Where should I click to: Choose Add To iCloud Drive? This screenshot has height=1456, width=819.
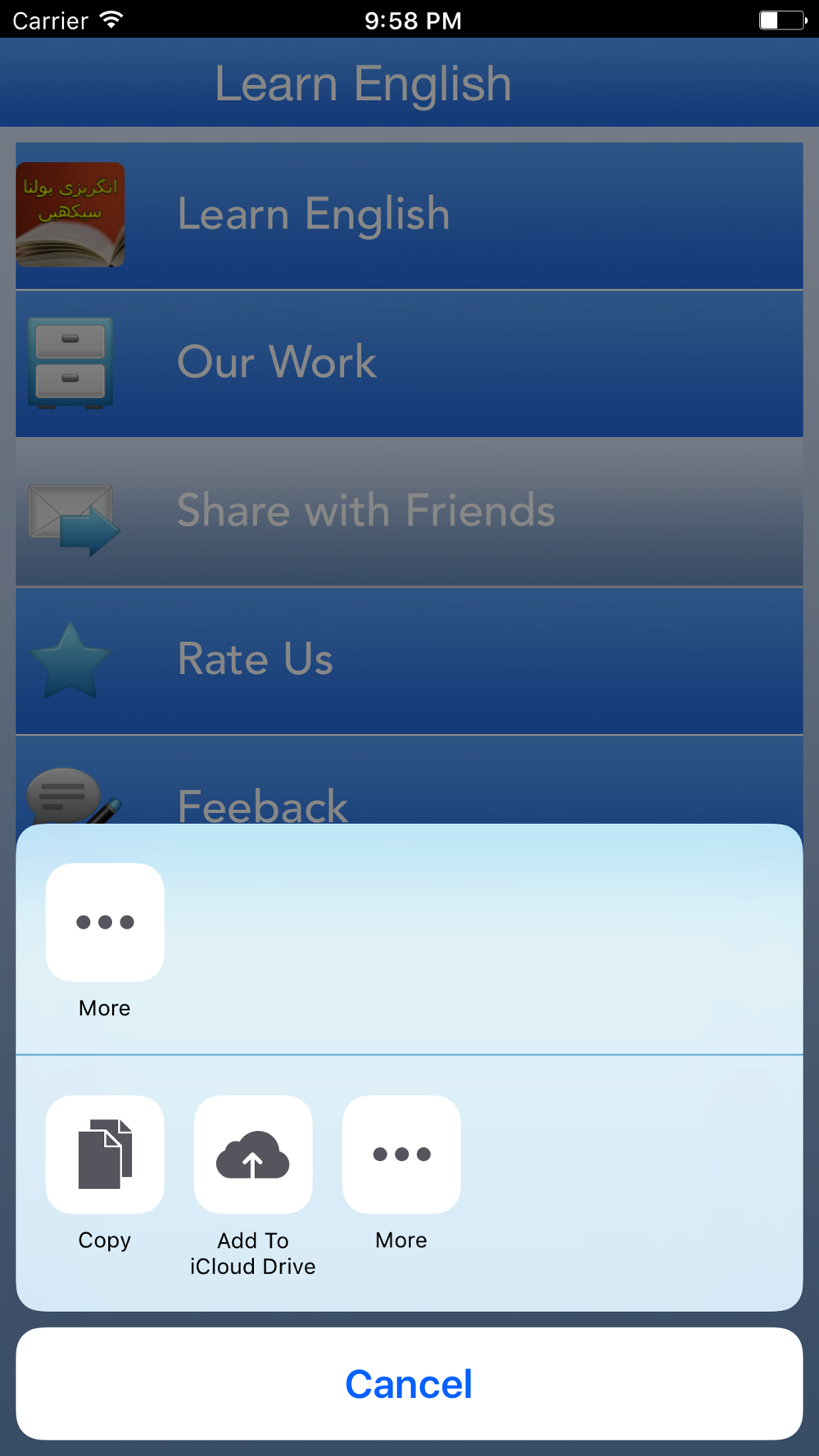point(253,1155)
